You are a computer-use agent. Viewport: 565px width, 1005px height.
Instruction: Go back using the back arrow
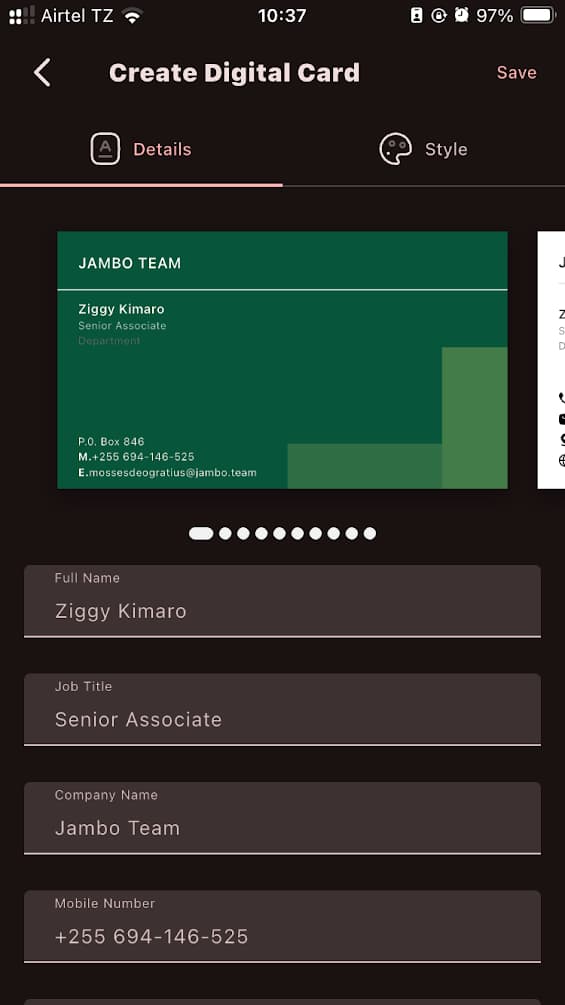pyautogui.click(x=42, y=72)
